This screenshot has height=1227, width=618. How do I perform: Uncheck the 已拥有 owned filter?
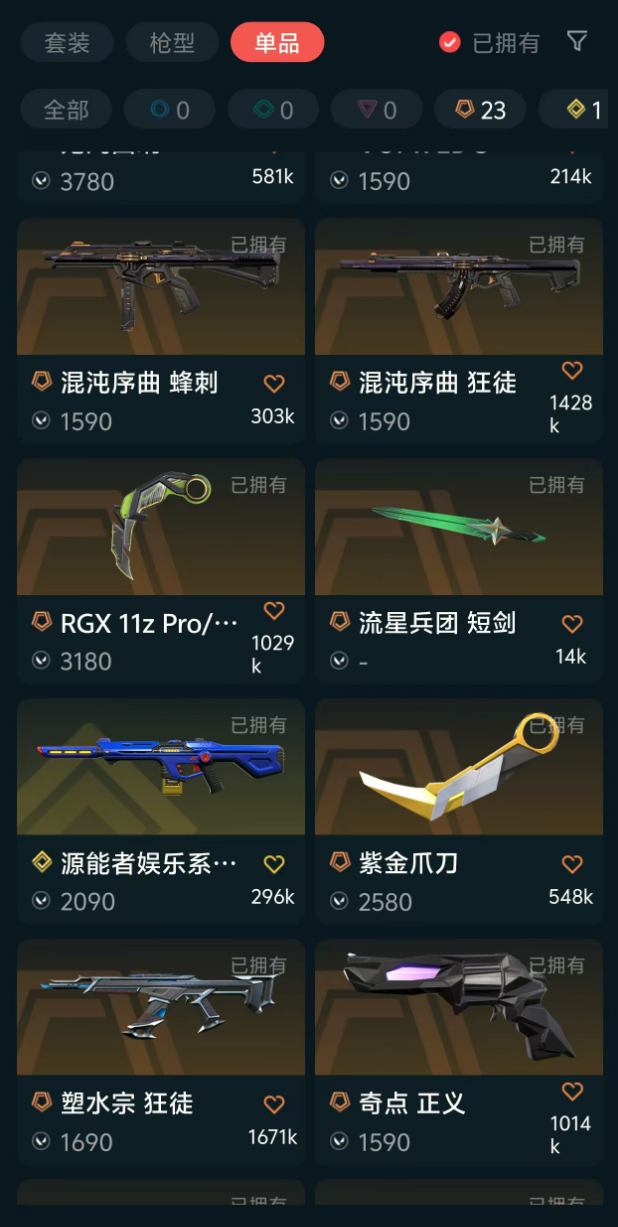click(489, 43)
